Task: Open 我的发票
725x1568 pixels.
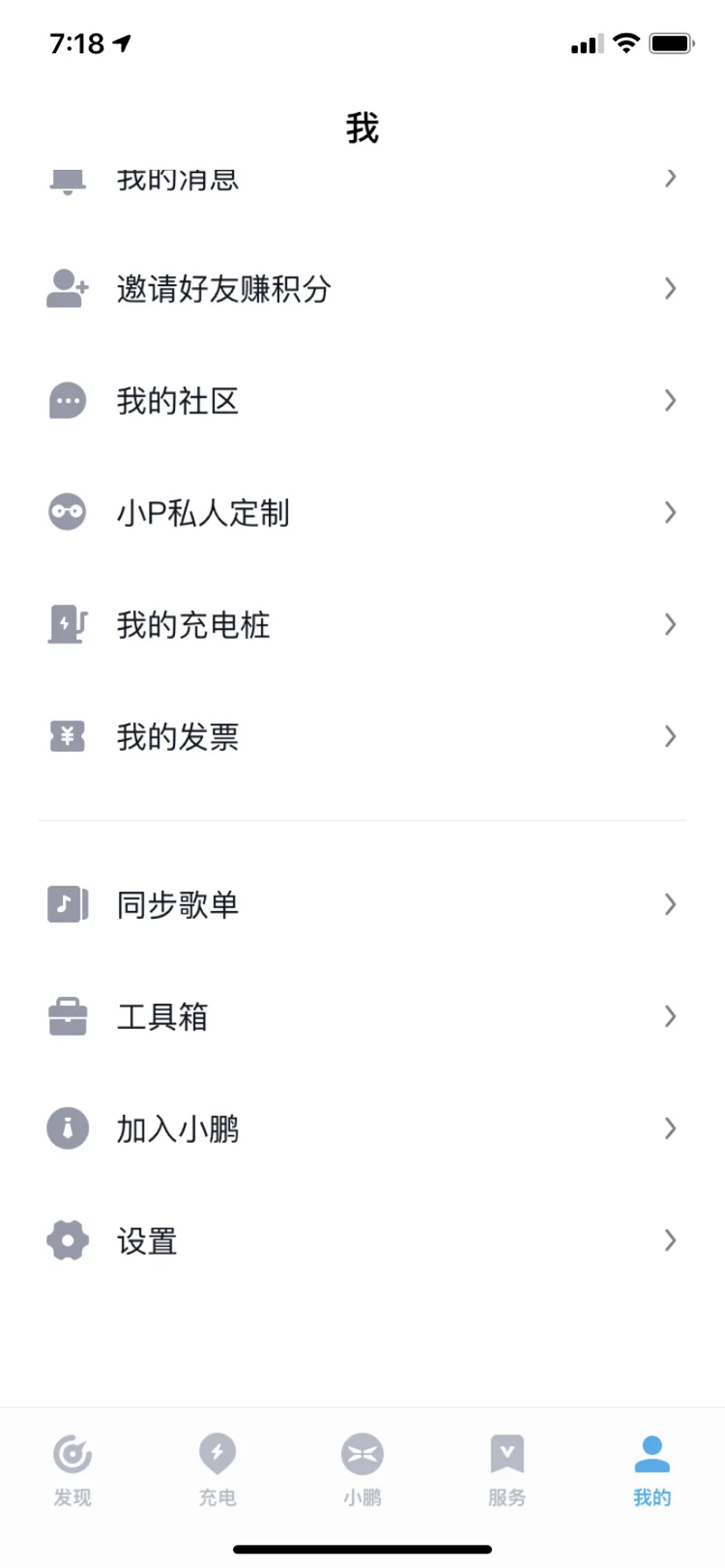Action: pos(362,736)
